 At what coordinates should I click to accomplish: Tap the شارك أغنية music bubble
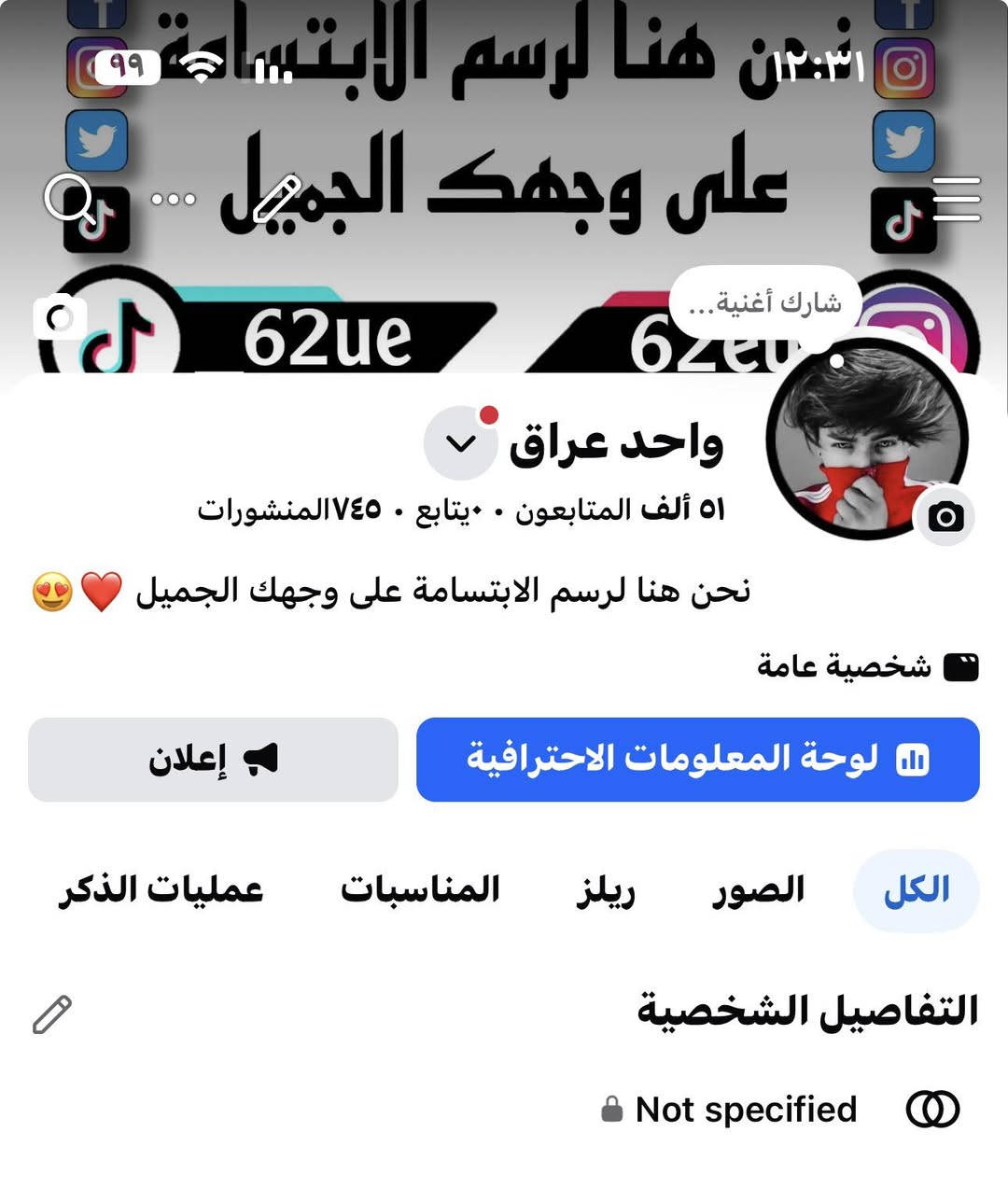(x=764, y=303)
